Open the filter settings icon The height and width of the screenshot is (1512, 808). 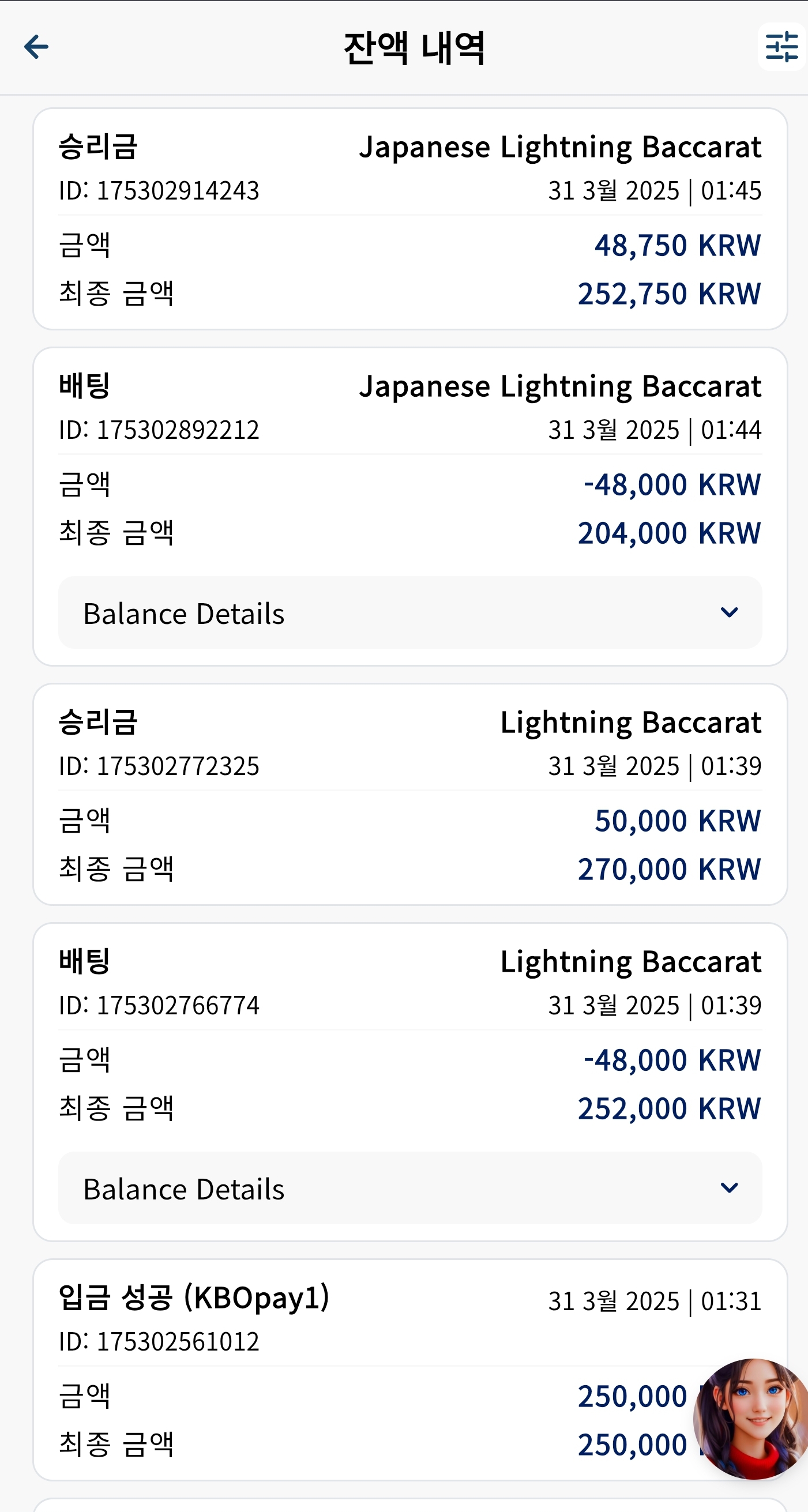pyautogui.click(x=781, y=47)
